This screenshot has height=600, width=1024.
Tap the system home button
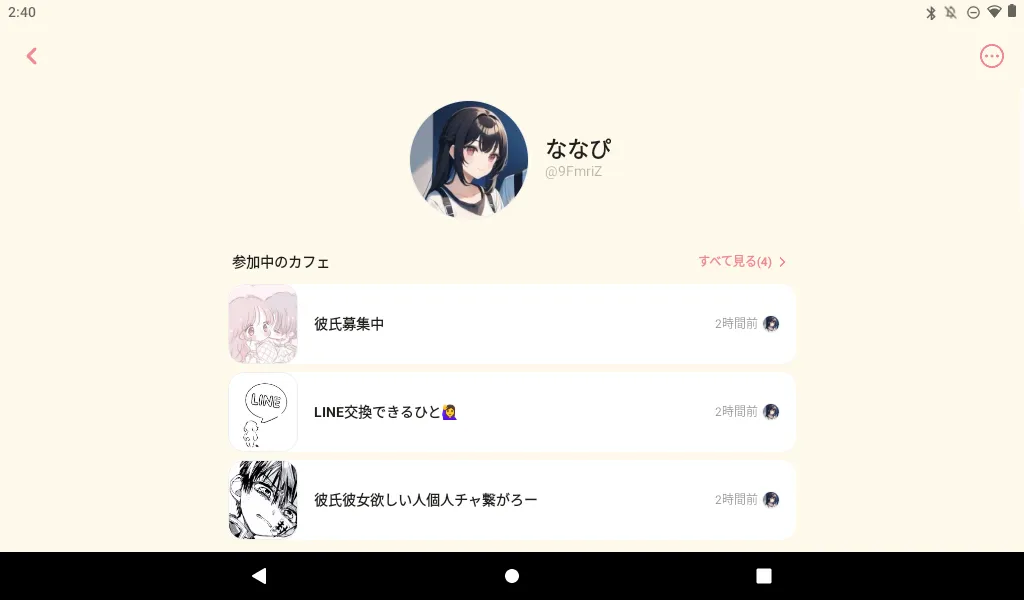(512, 576)
